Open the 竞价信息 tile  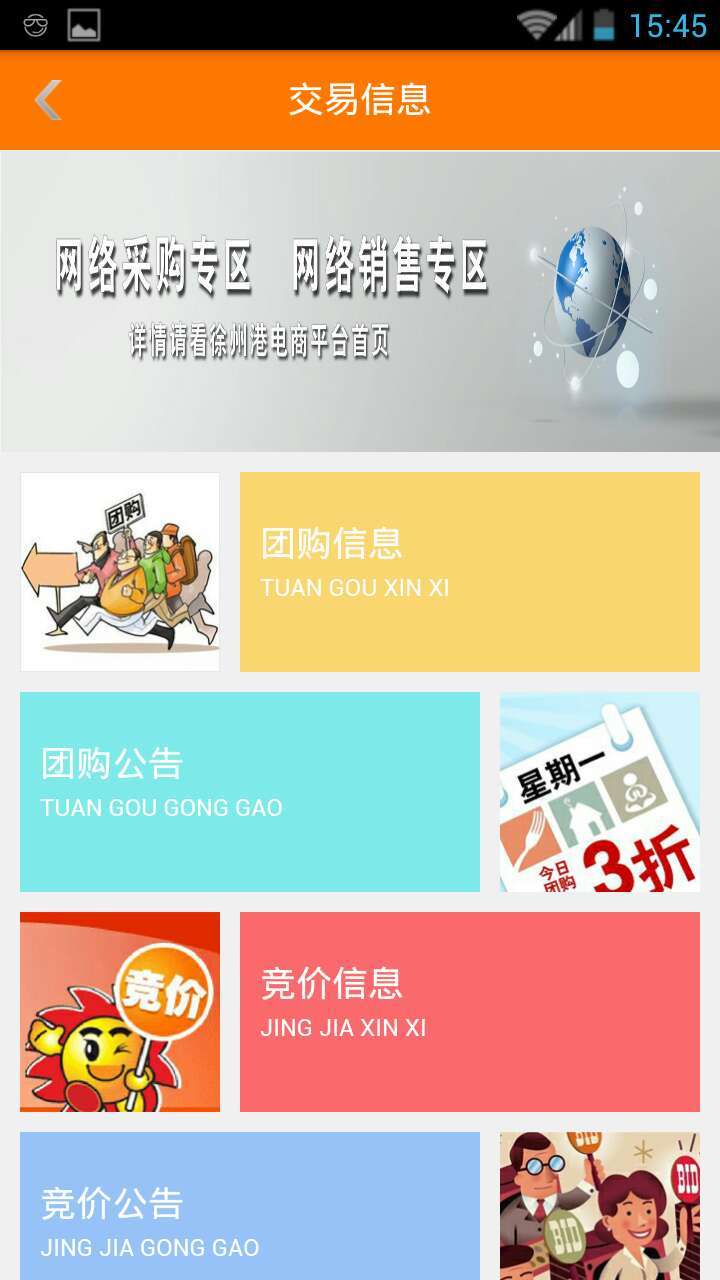tap(470, 1012)
